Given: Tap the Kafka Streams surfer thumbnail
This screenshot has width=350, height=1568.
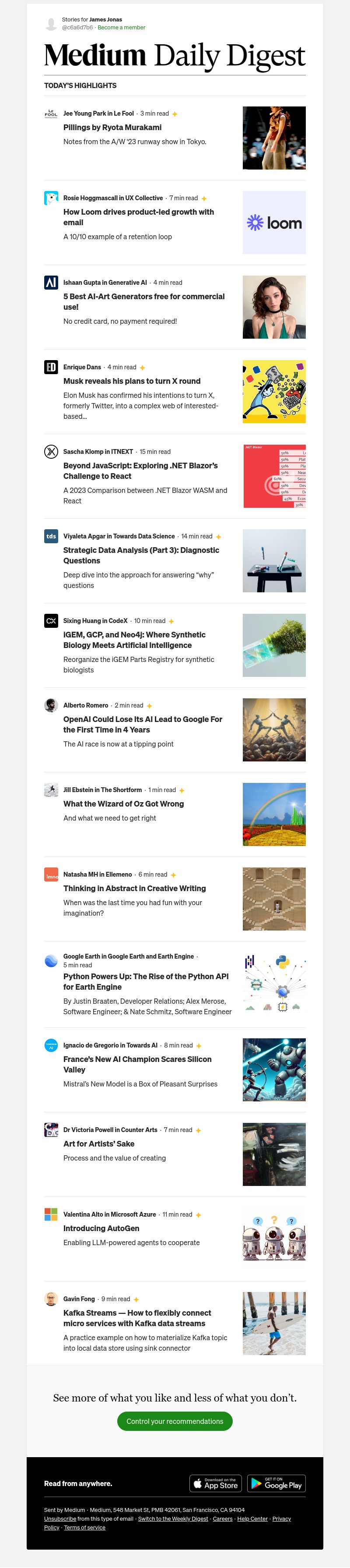Looking at the screenshot, I should (273, 1323).
